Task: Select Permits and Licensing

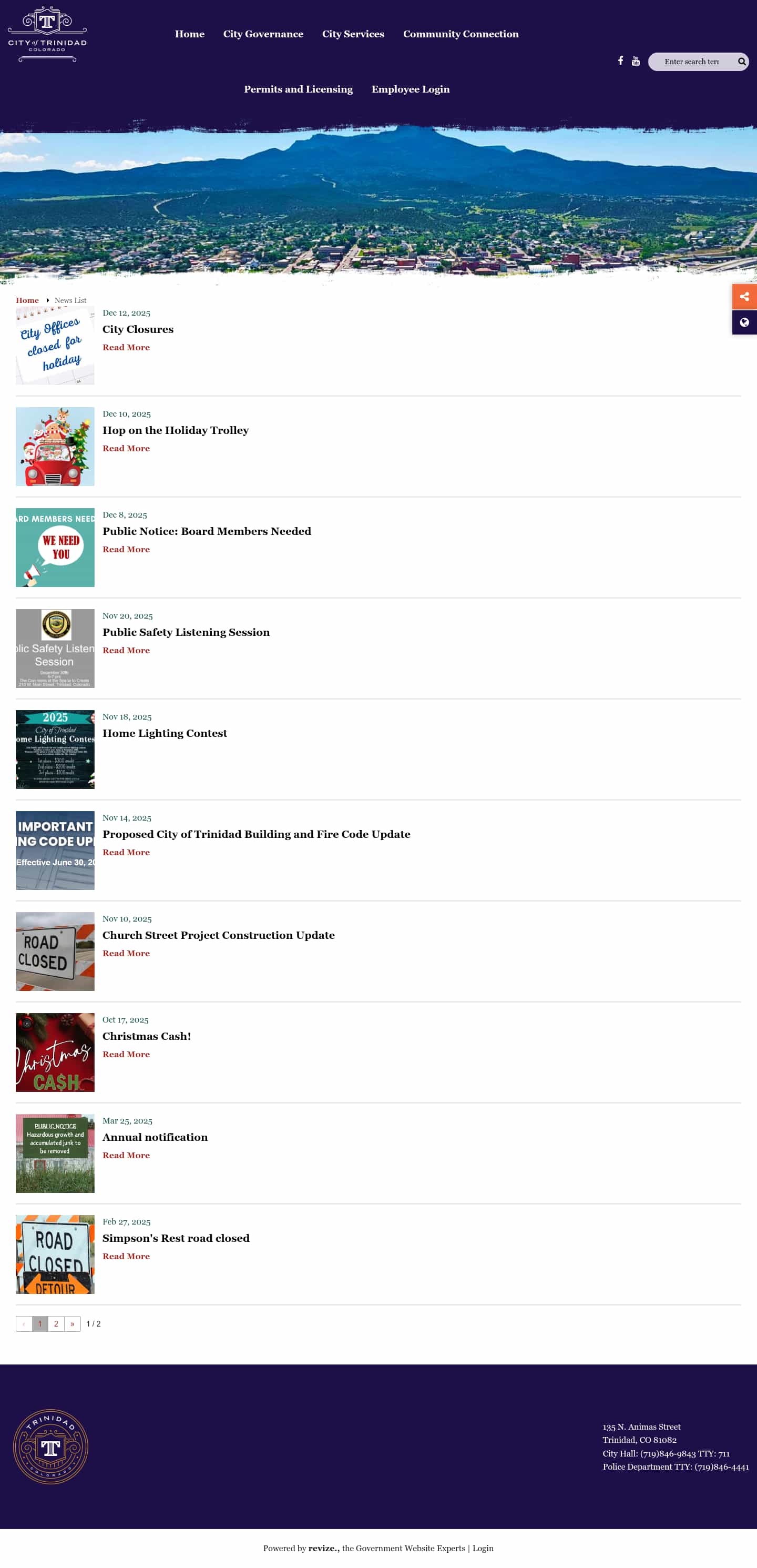Action: (x=298, y=89)
